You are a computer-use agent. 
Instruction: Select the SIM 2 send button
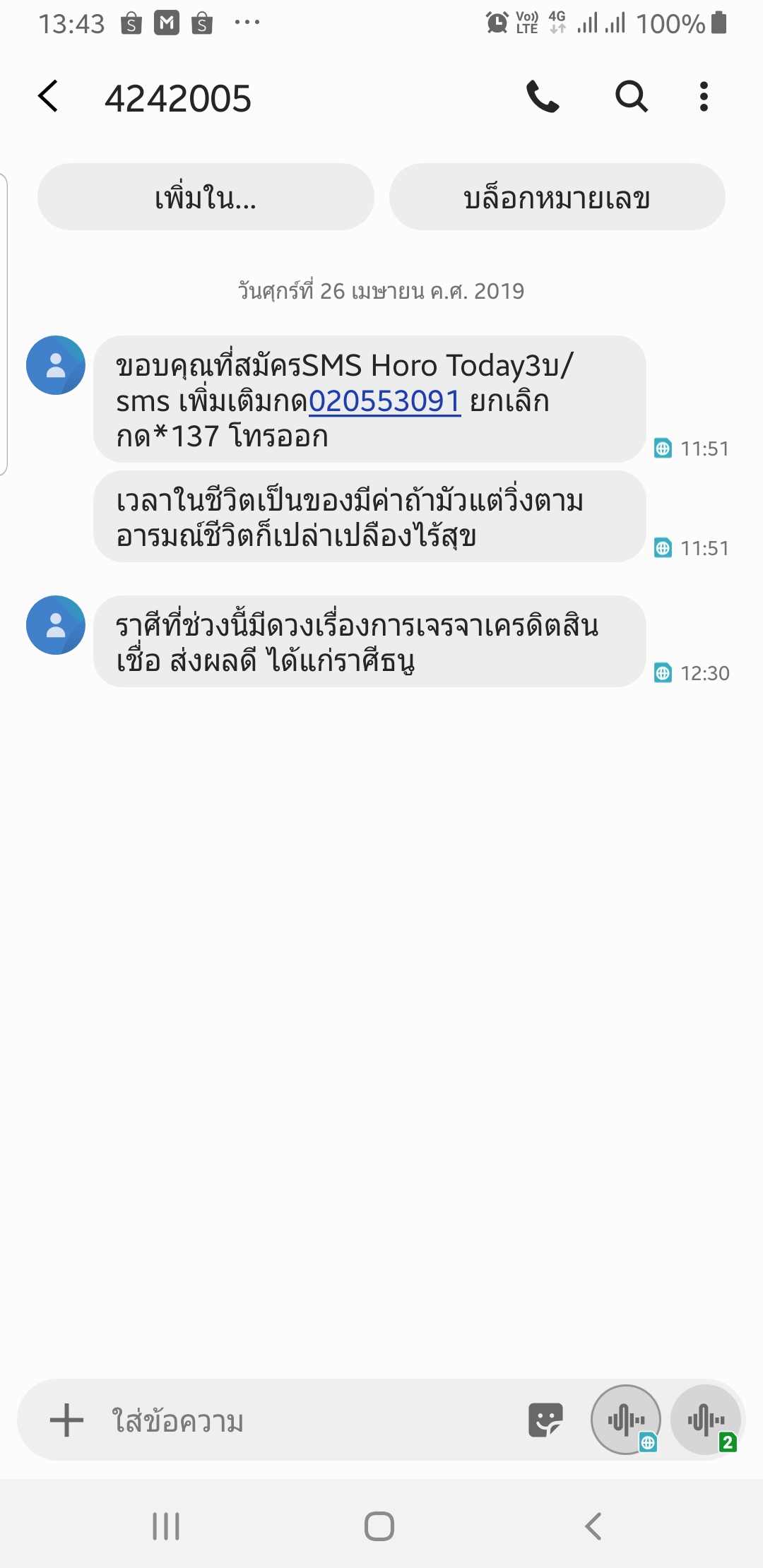tap(706, 1420)
